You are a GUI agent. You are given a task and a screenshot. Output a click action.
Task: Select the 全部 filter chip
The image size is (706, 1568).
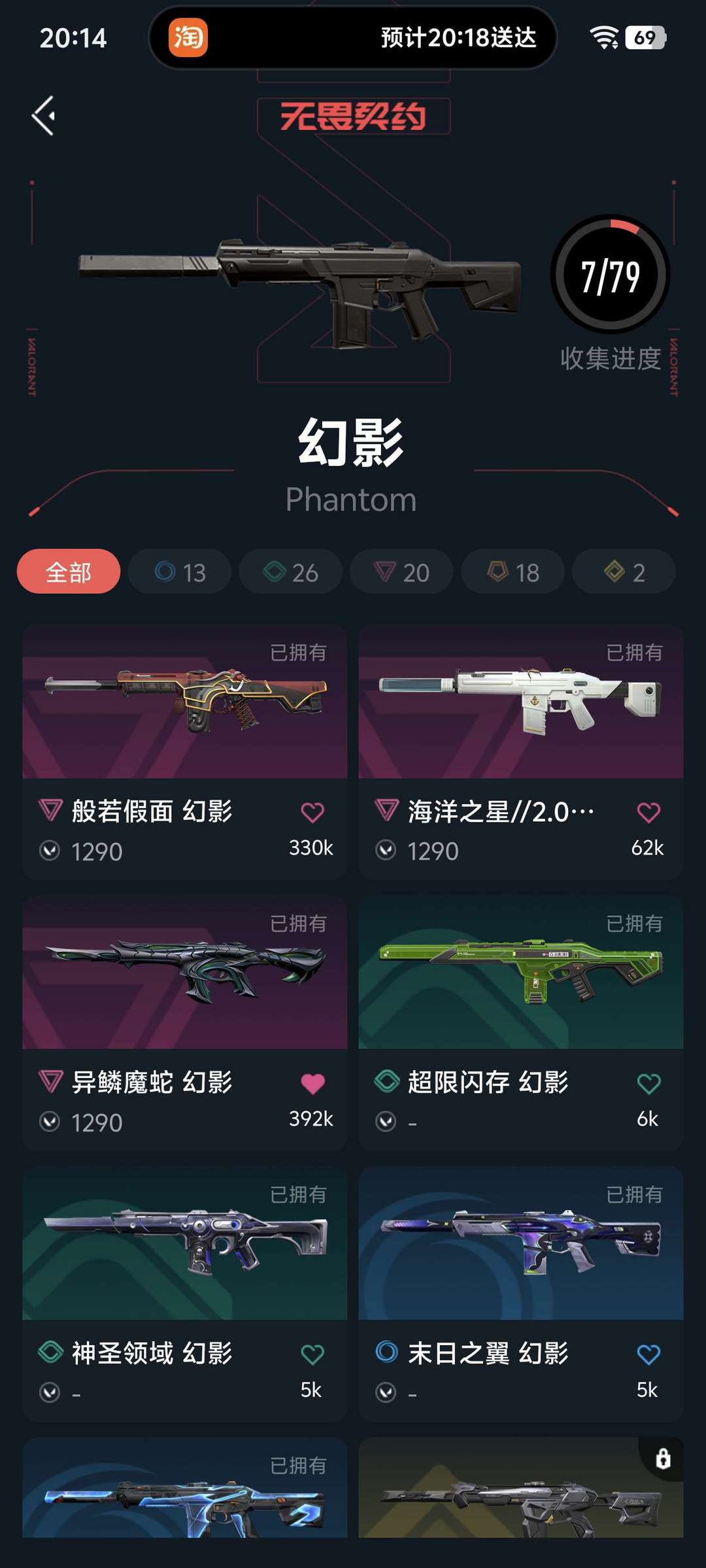coord(69,572)
